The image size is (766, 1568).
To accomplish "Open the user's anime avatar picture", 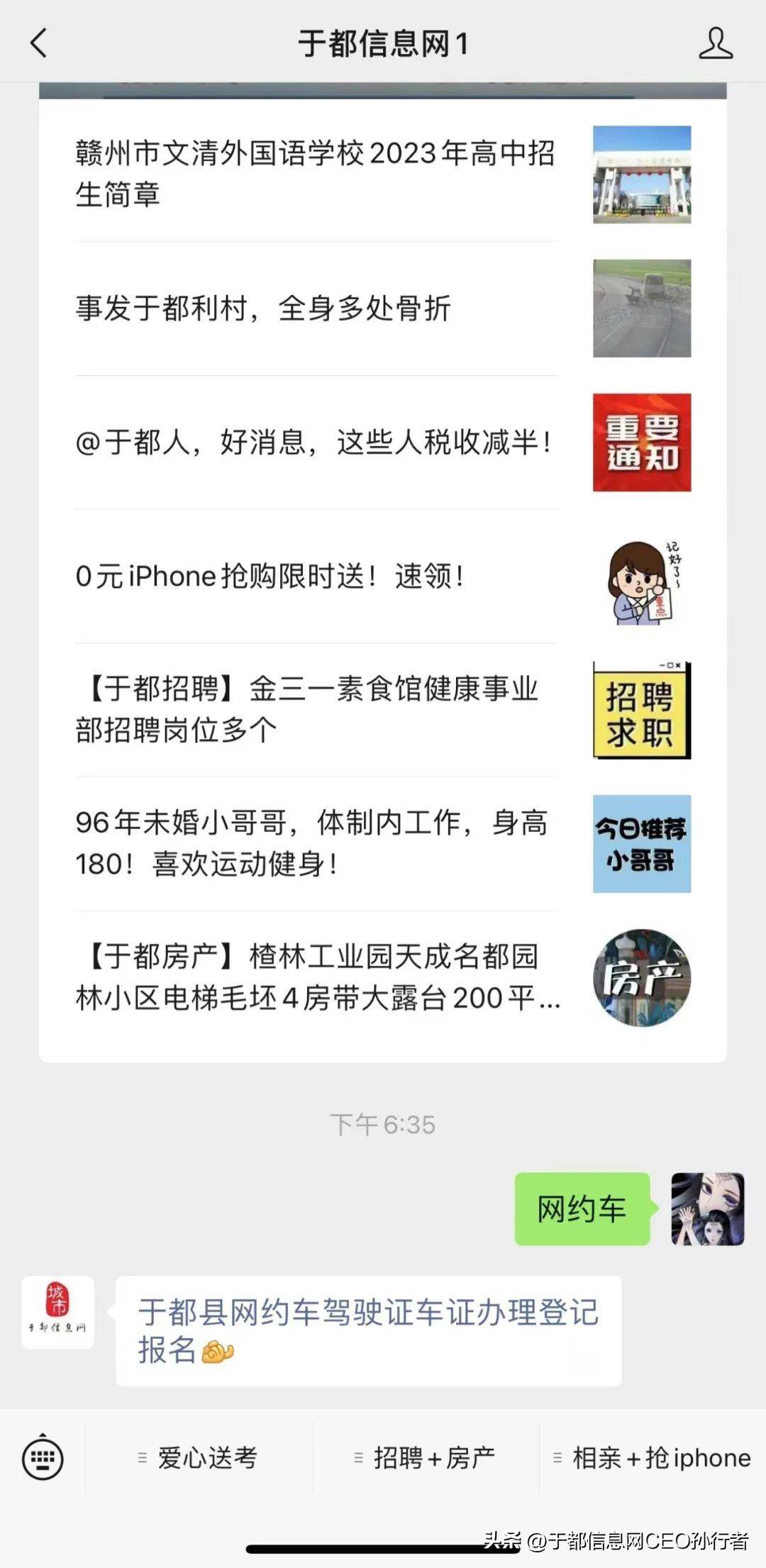I will [x=706, y=1211].
